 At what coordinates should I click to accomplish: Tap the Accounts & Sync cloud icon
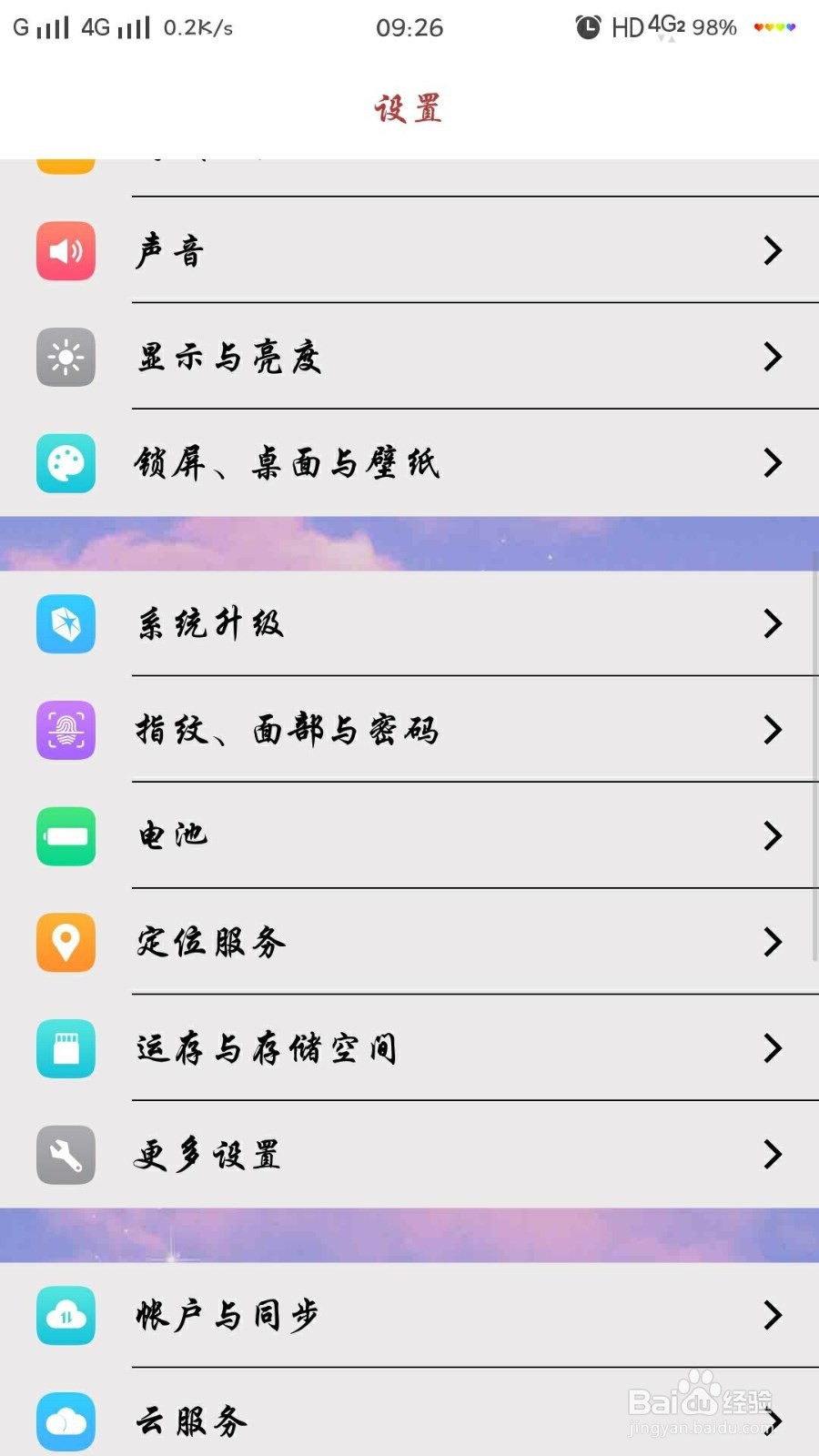[65, 1315]
